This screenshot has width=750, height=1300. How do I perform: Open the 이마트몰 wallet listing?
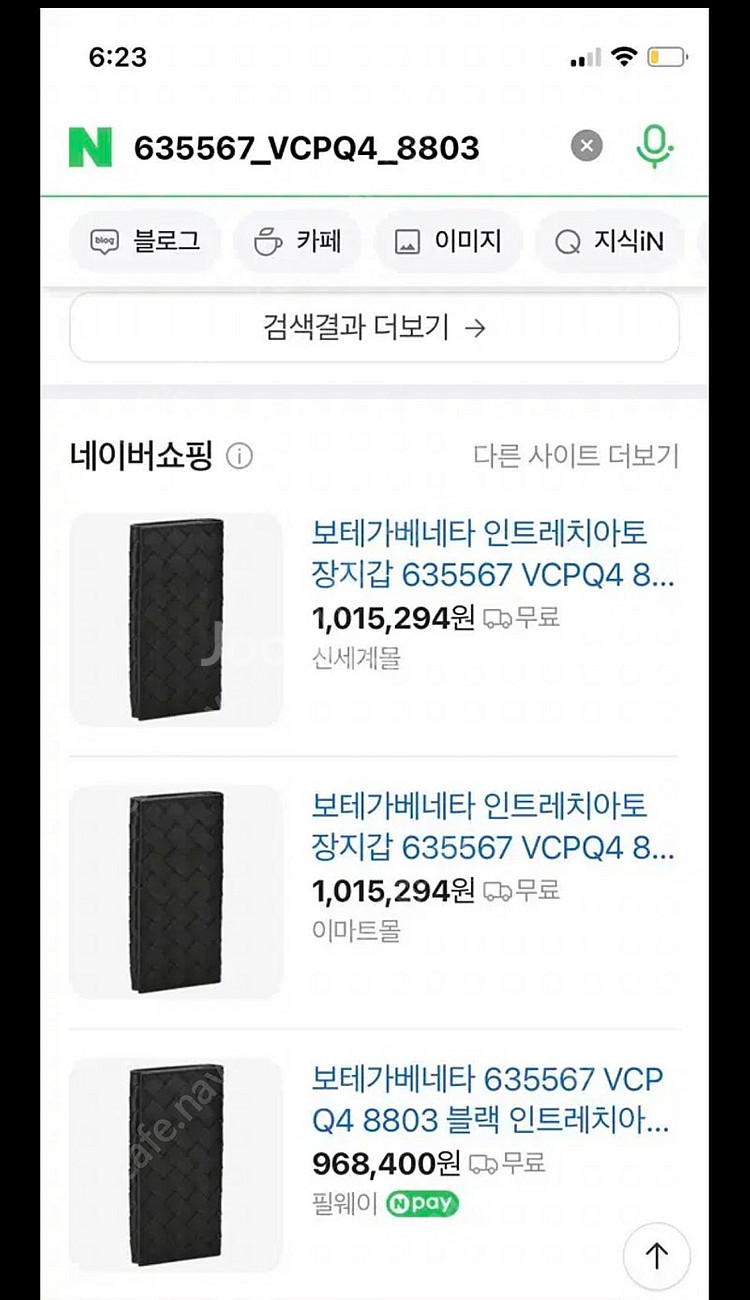[x=374, y=892]
